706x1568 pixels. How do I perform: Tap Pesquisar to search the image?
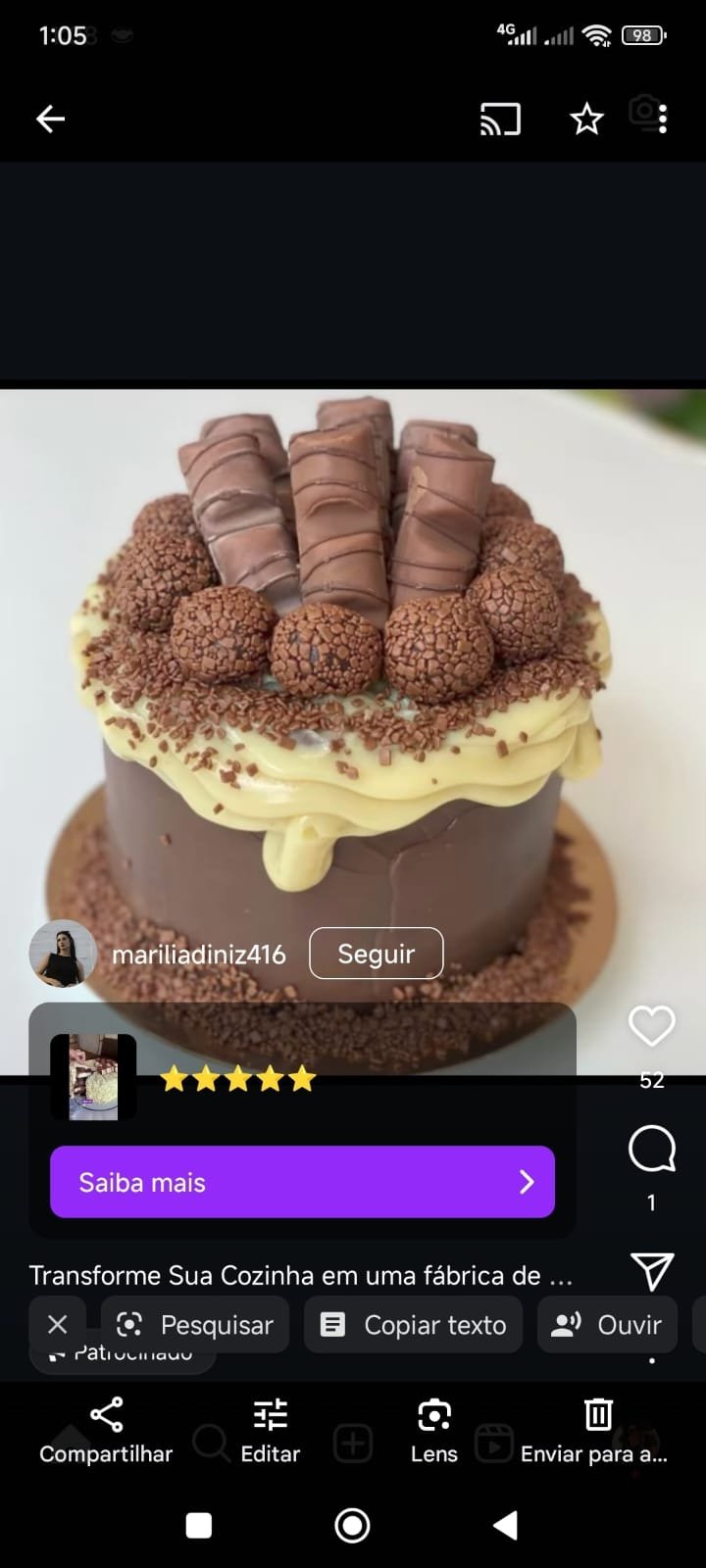tap(194, 1325)
